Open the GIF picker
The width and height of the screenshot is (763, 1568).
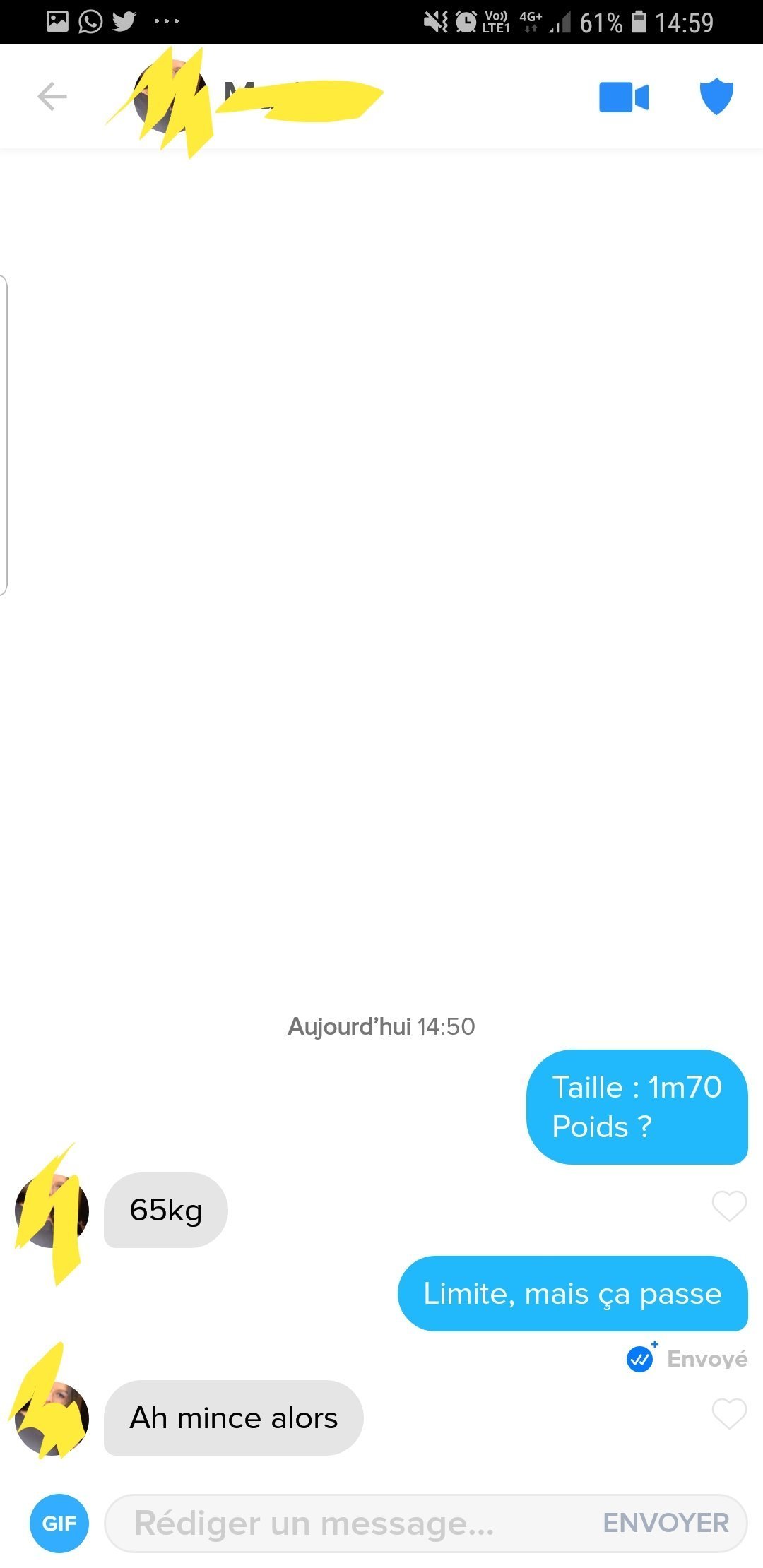59,1524
